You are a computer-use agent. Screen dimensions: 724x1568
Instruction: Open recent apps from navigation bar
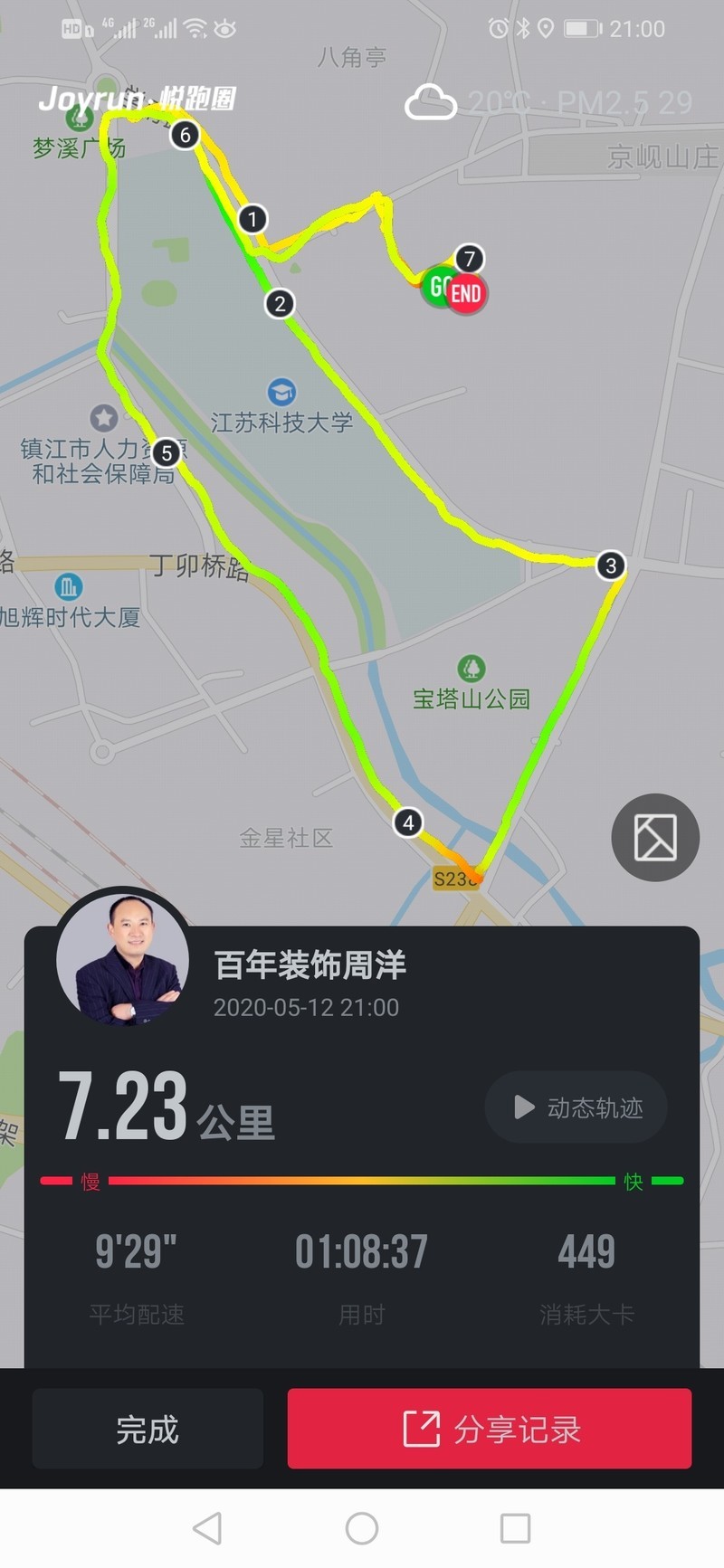[515, 1528]
